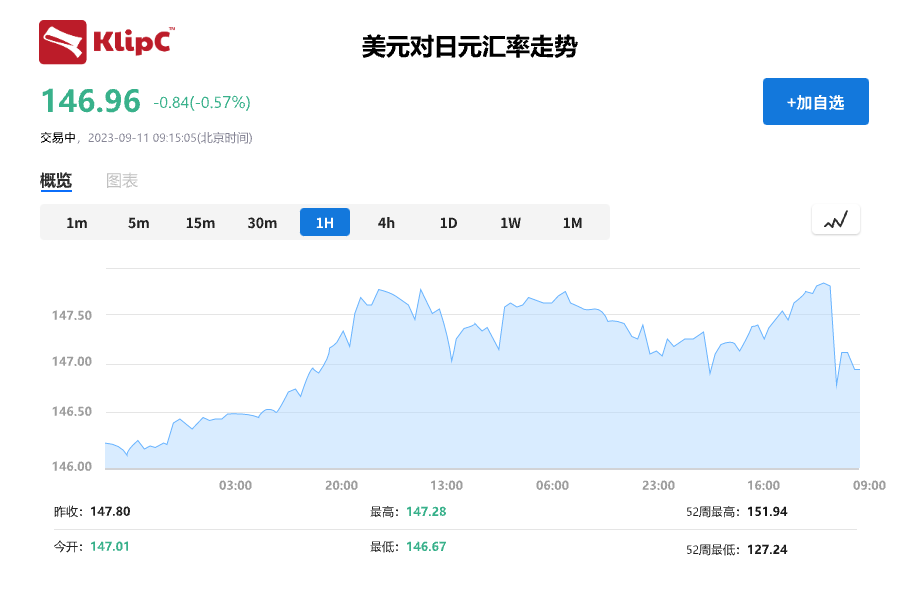Image resolution: width=900 pixels, height=592 pixels.
Task: Switch chart to 4h interval
Action: (x=386, y=223)
